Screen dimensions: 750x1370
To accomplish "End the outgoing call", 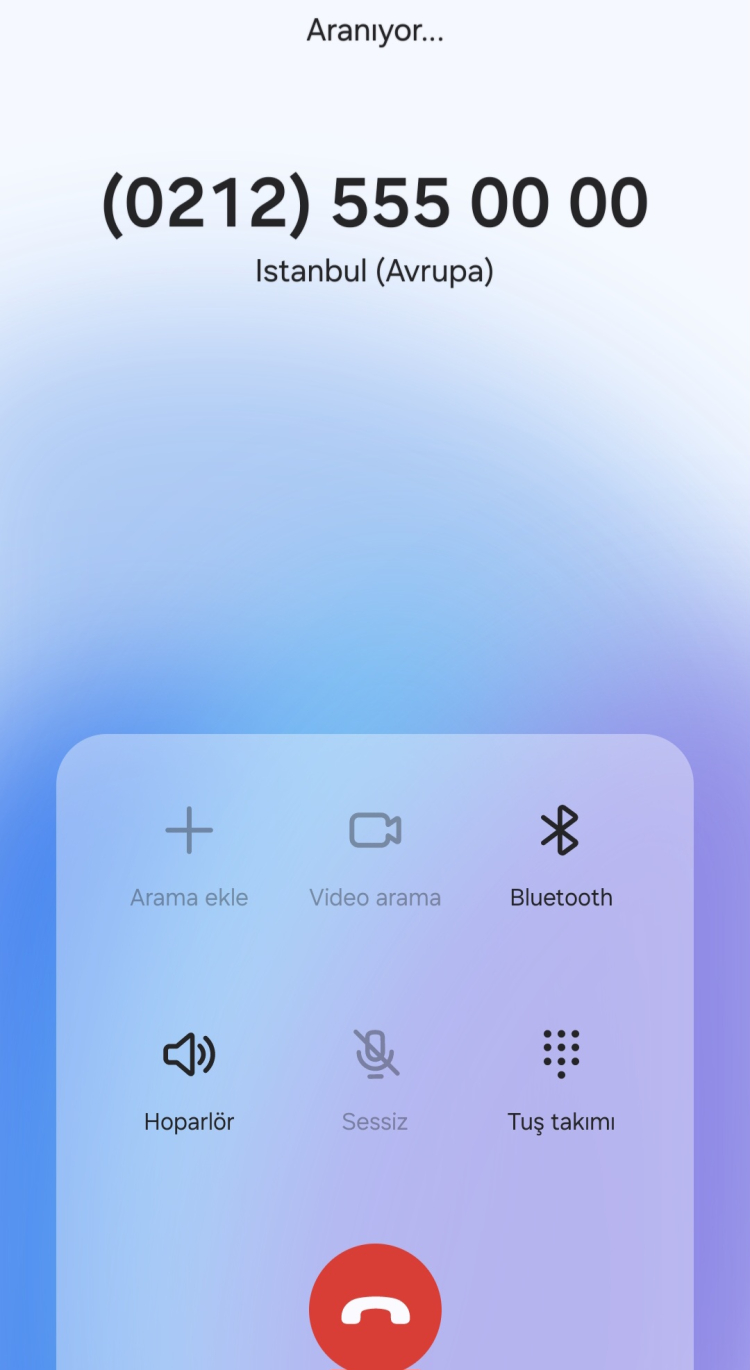I will pyautogui.click(x=375, y=1310).
